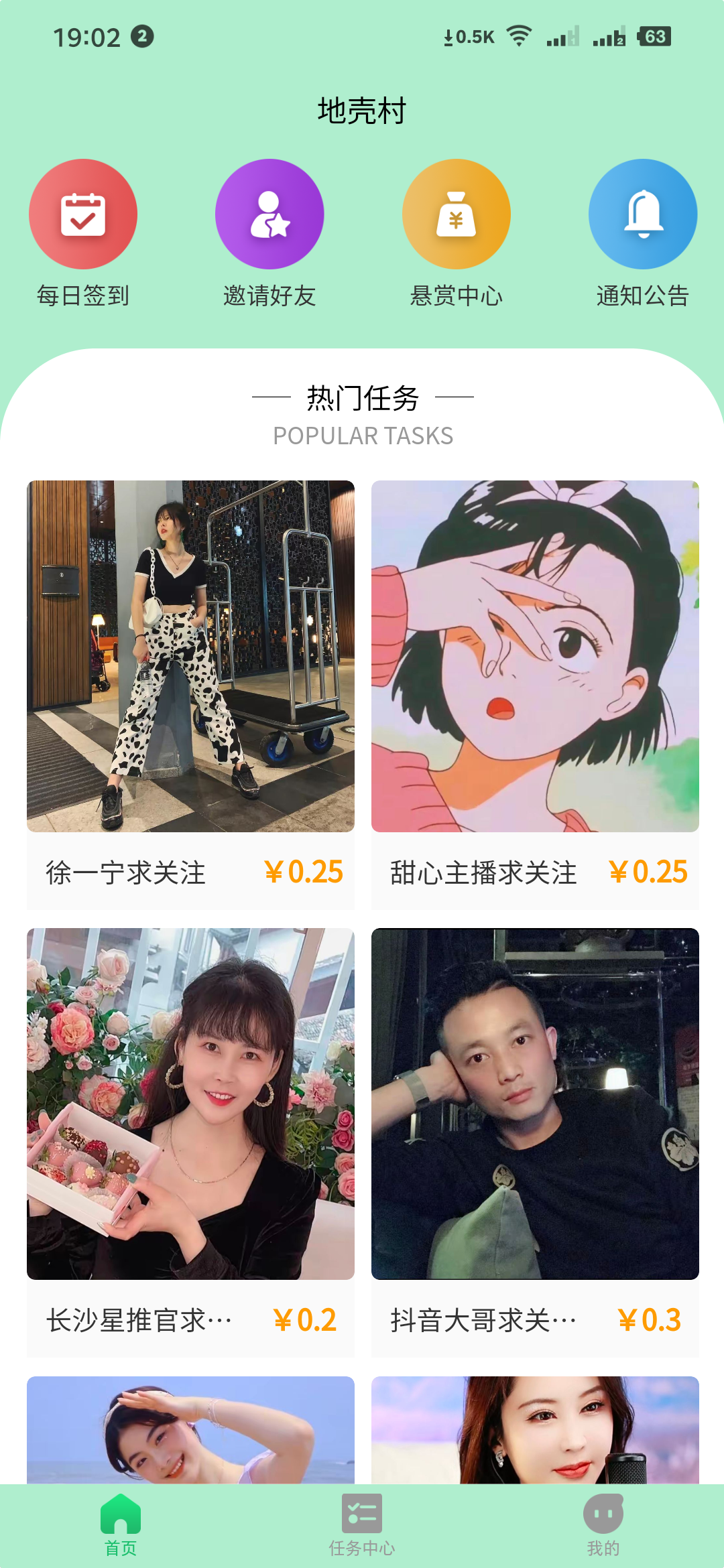The width and height of the screenshot is (724, 1568).
Task: Open the 每日签到 daily check-in icon
Action: 82,213
